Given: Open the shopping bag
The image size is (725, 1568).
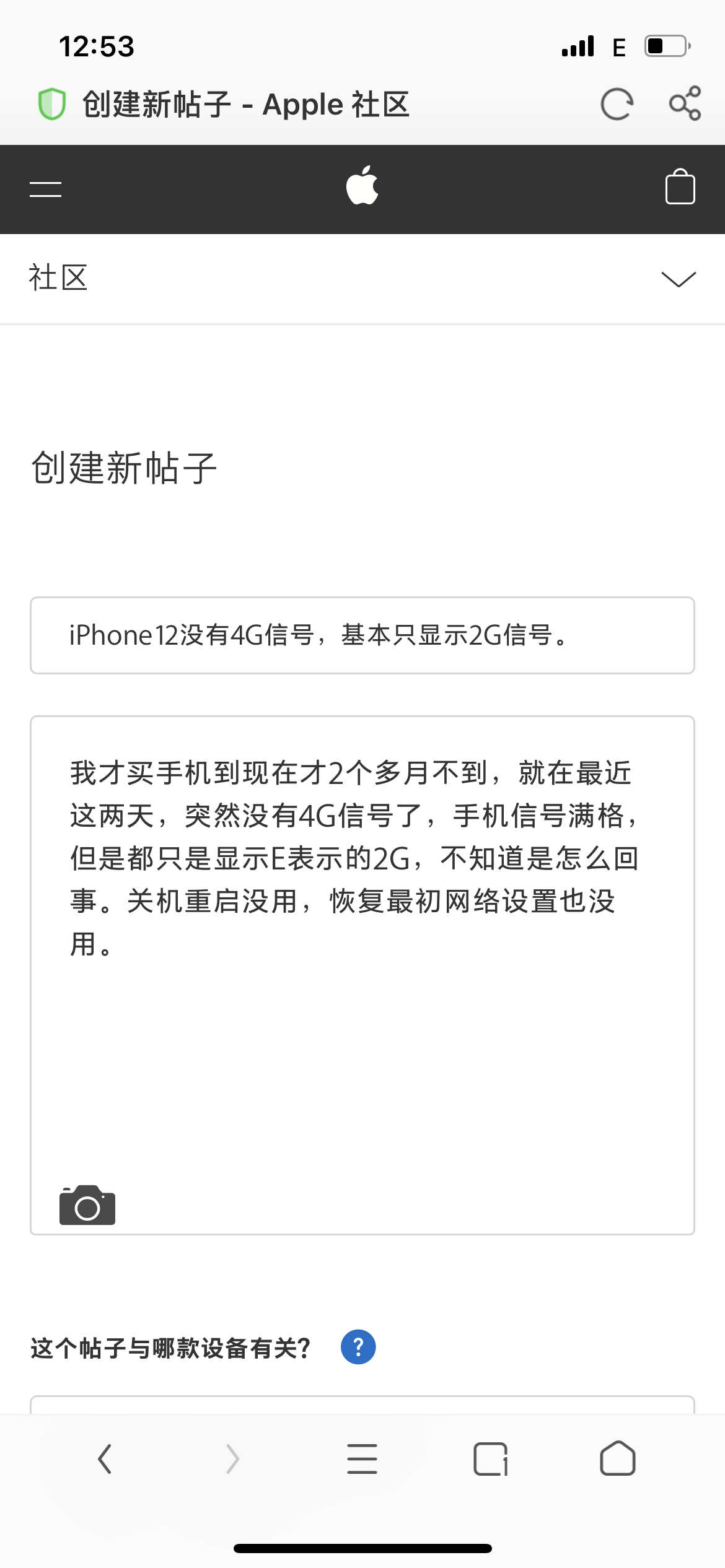Looking at the screenshot, I should (x=680, y=187).
